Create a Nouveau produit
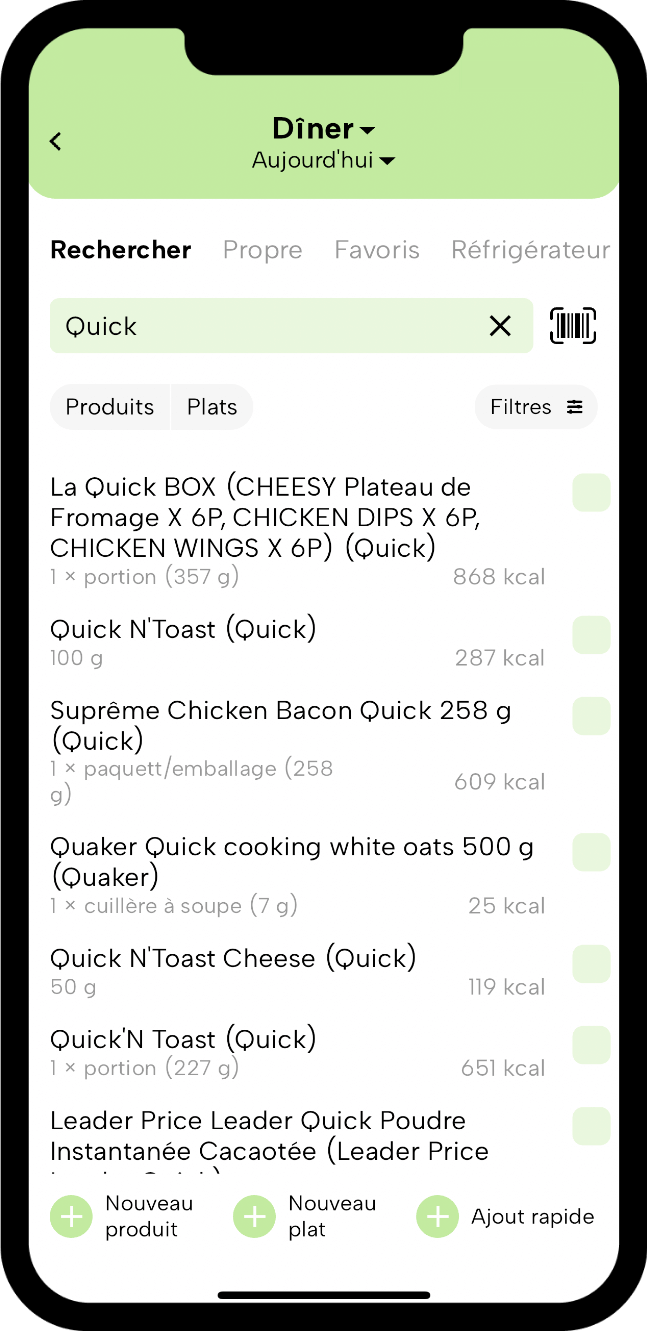The height and width of the screenshot is (1331, 647). point(122,1216)
